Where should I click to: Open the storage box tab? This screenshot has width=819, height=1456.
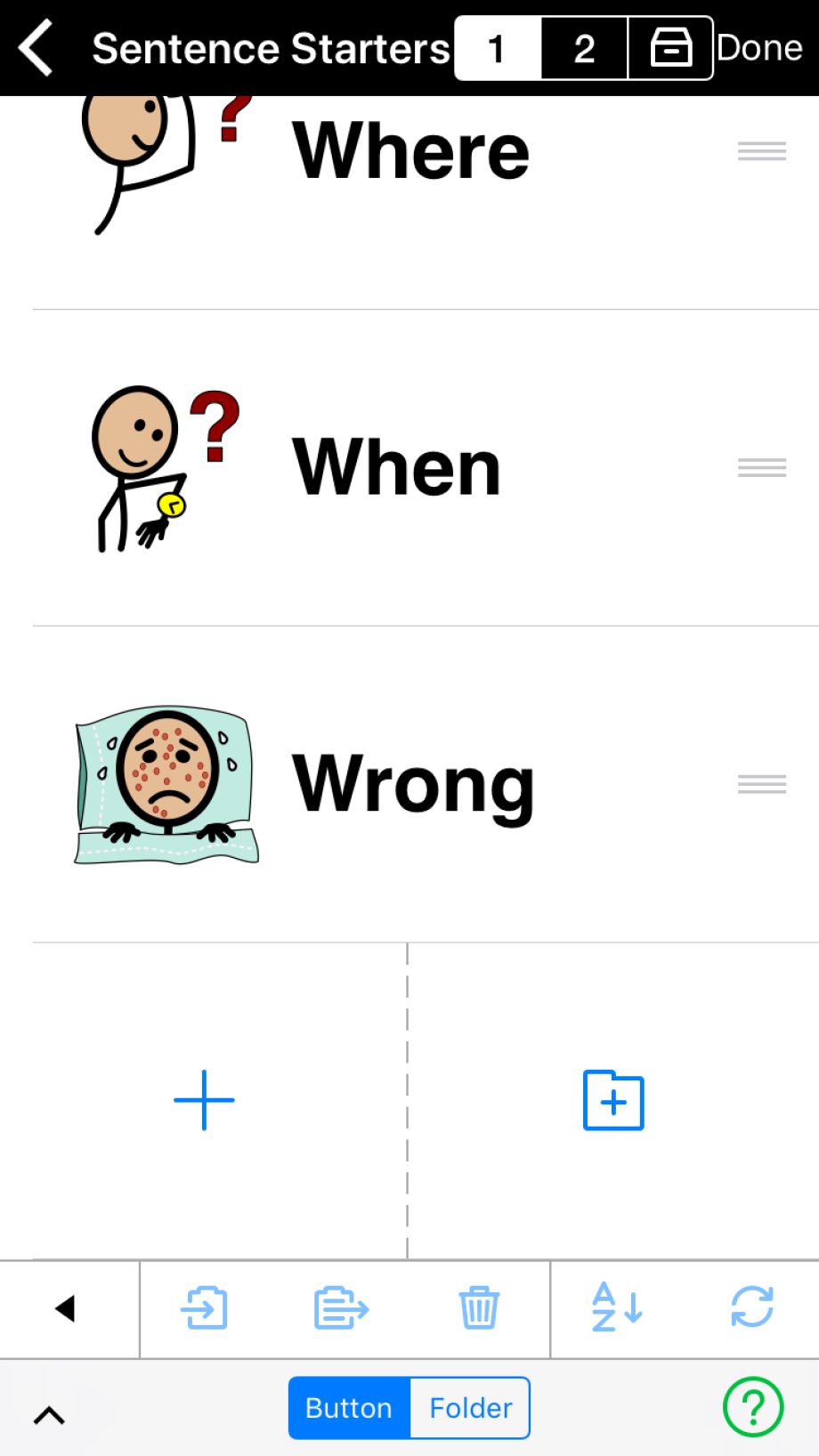click(671, 48)
